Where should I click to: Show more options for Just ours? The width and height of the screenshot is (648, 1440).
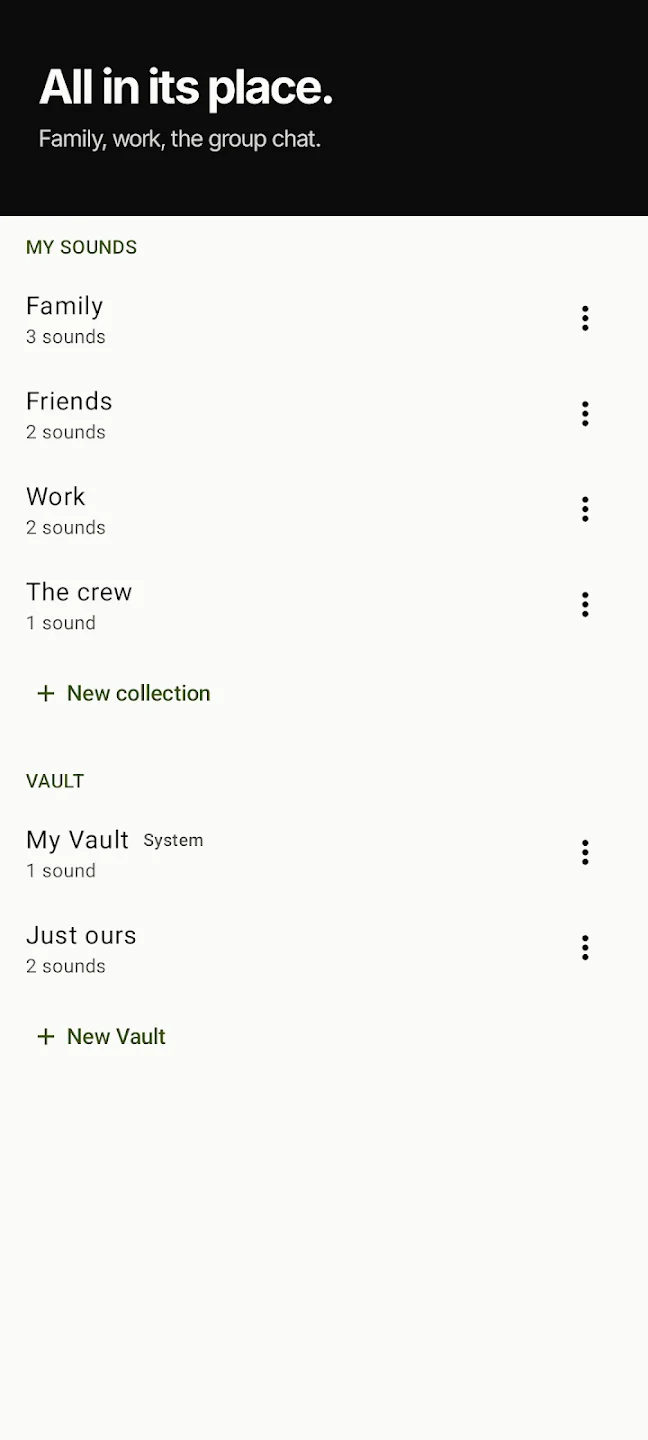coord(585,947)
